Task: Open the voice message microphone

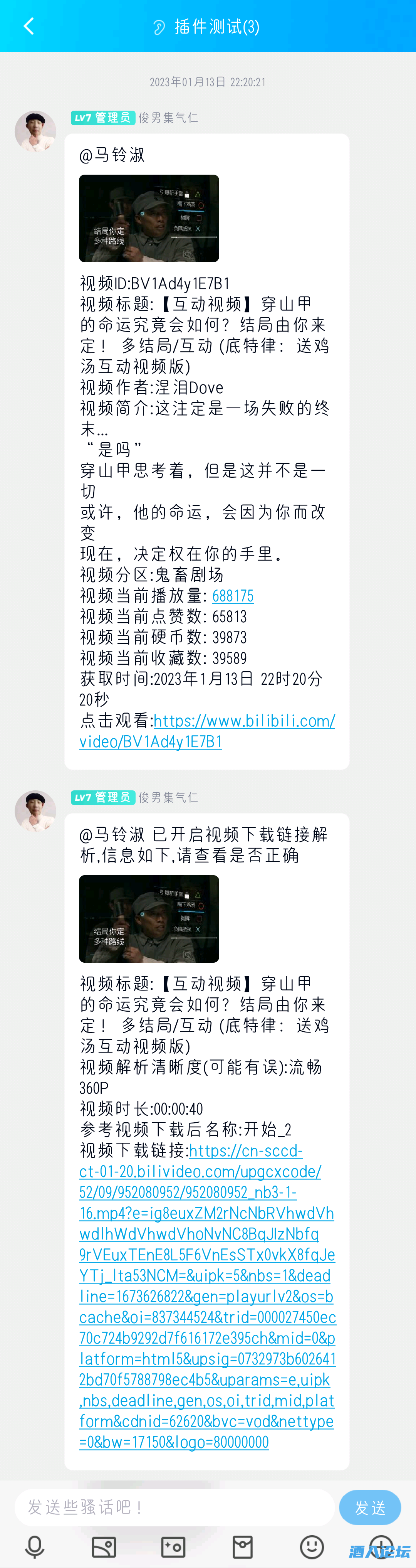Action: tap(35, 1547)
